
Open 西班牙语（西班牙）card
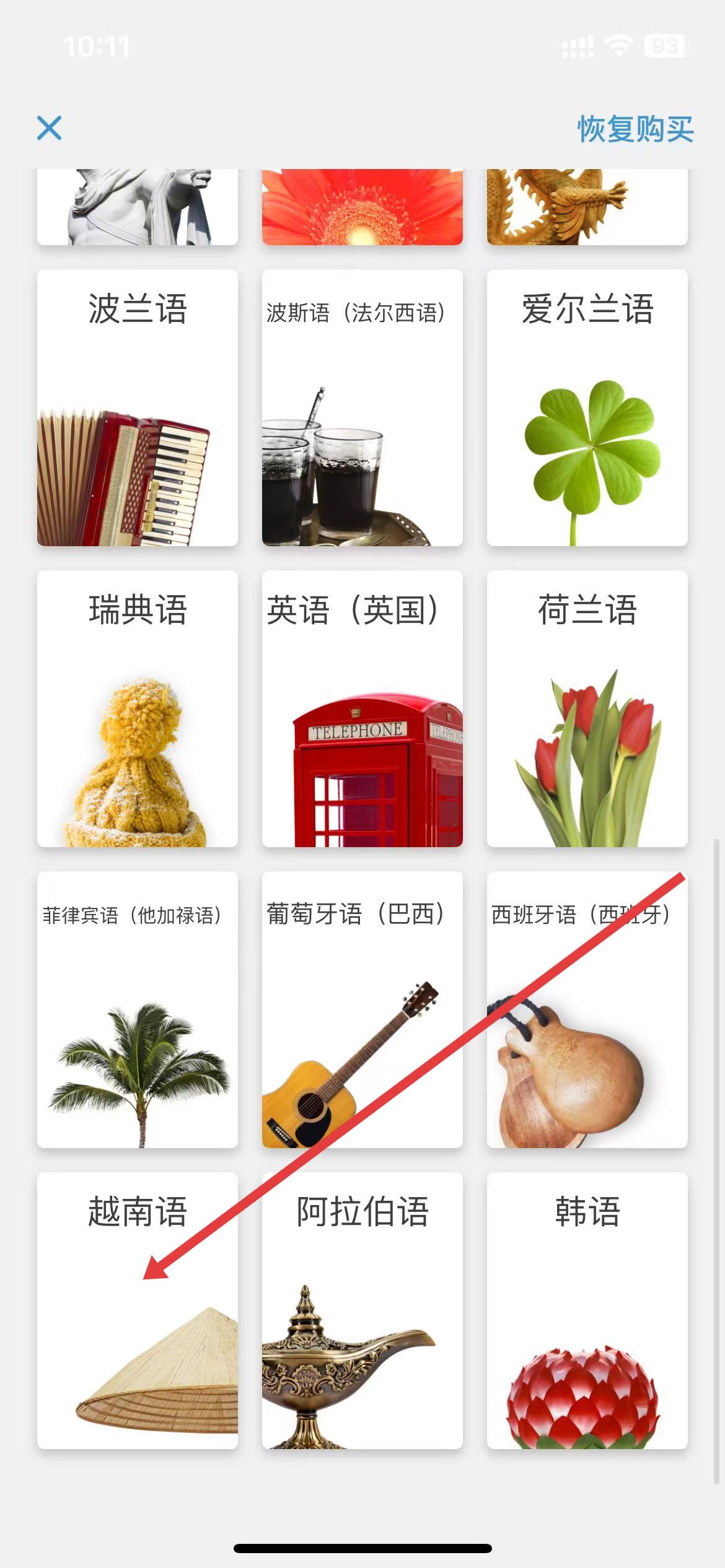(x=587, y=1009)
